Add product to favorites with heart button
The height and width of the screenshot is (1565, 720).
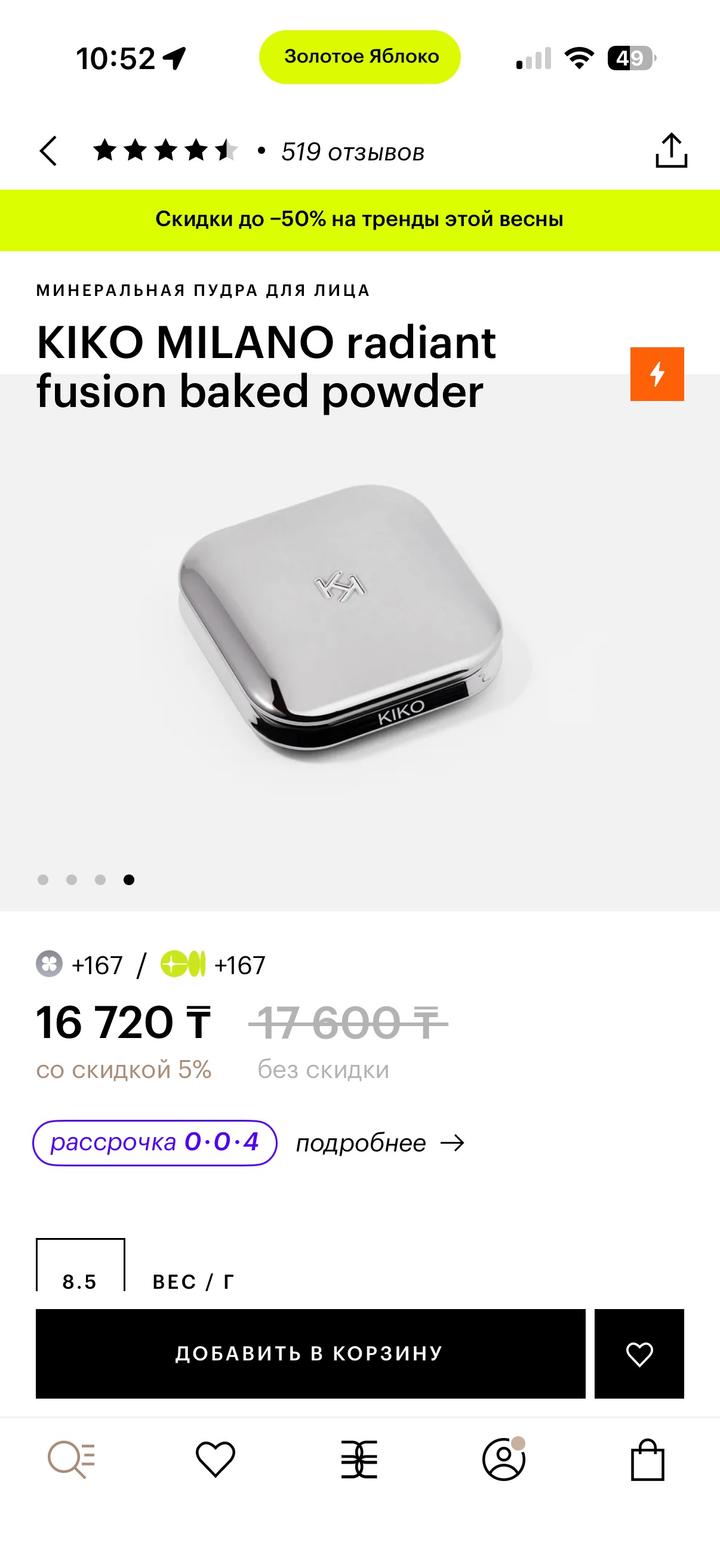coord(639,1353)
